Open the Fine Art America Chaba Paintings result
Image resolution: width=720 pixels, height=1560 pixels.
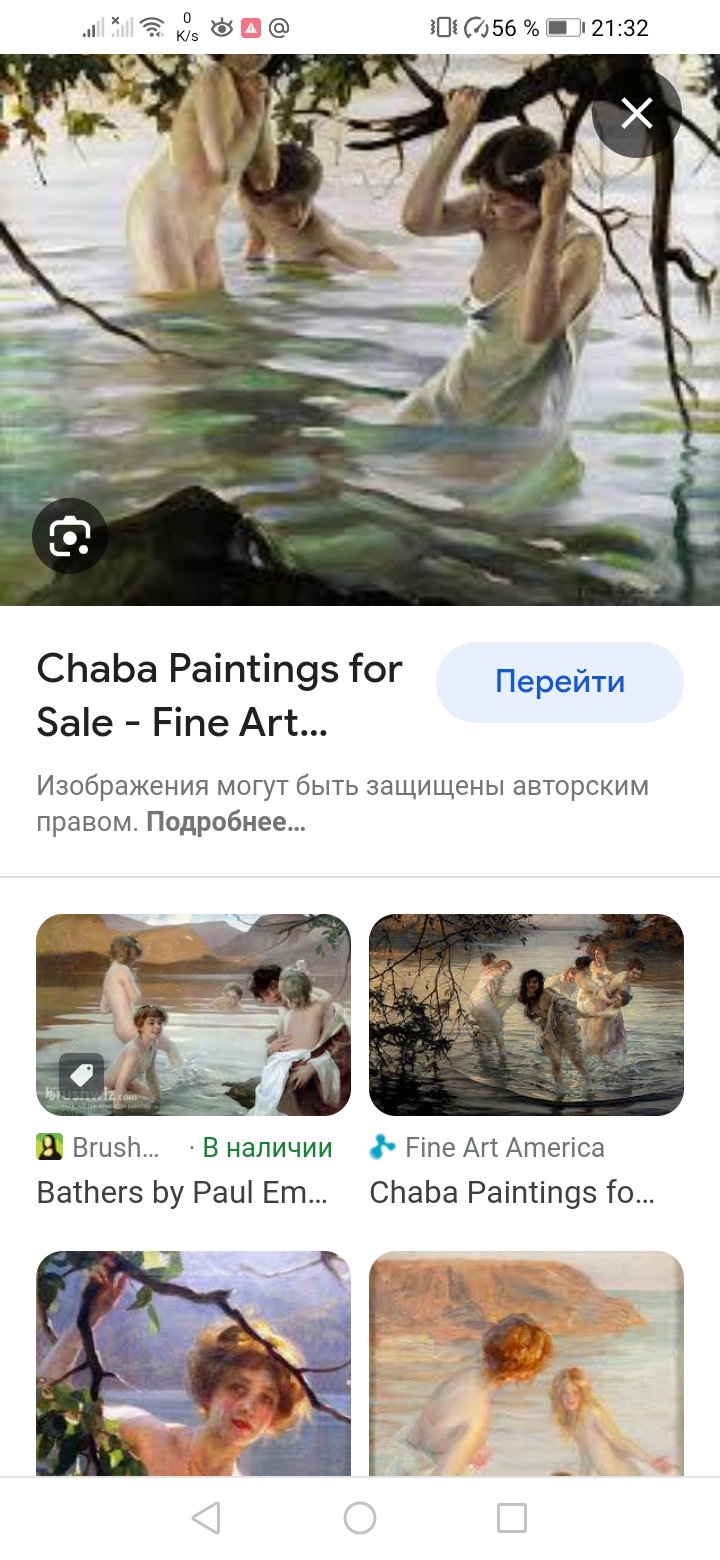(526, 1015)
